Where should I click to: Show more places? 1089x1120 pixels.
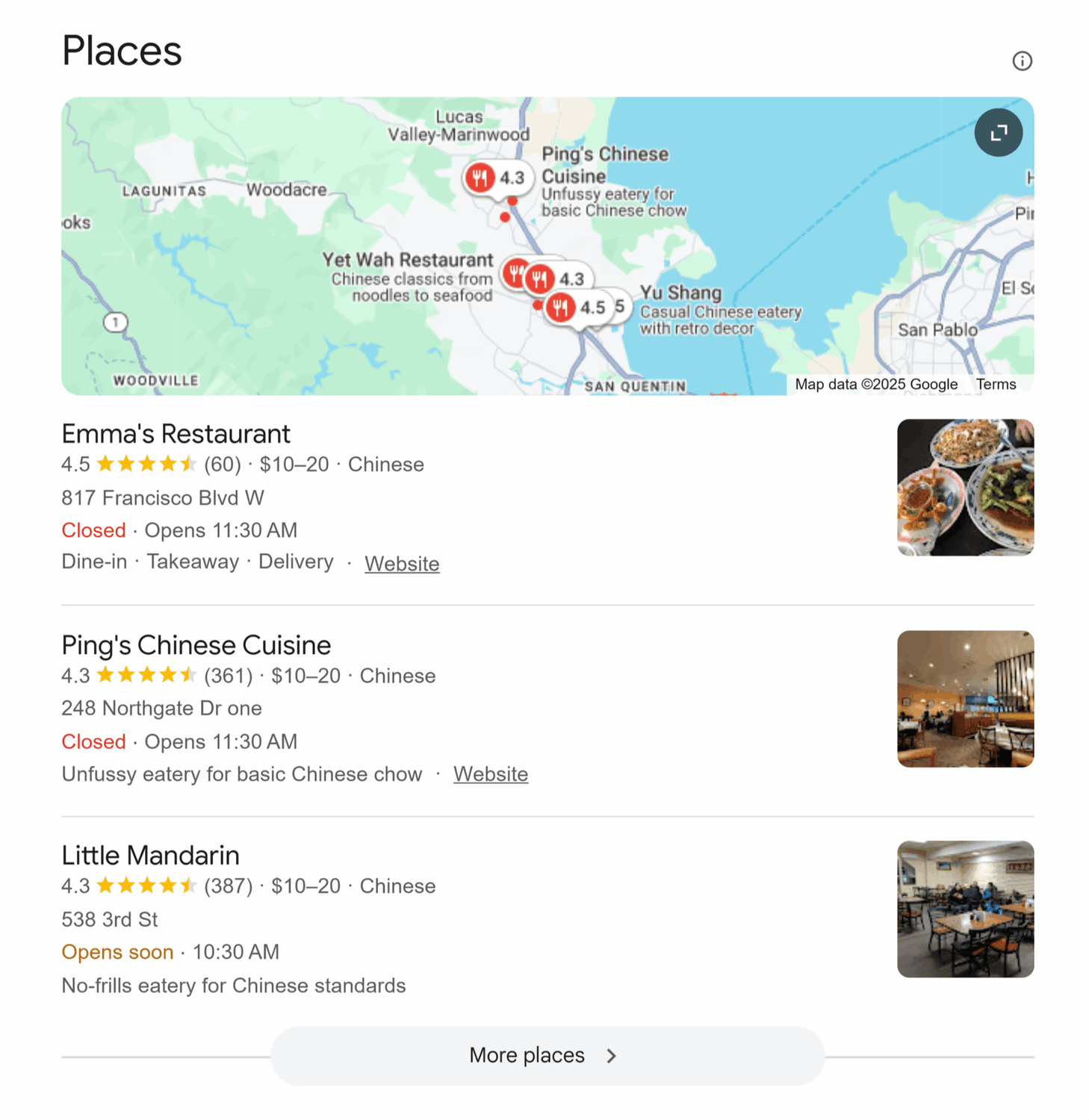click(547, 1056)
